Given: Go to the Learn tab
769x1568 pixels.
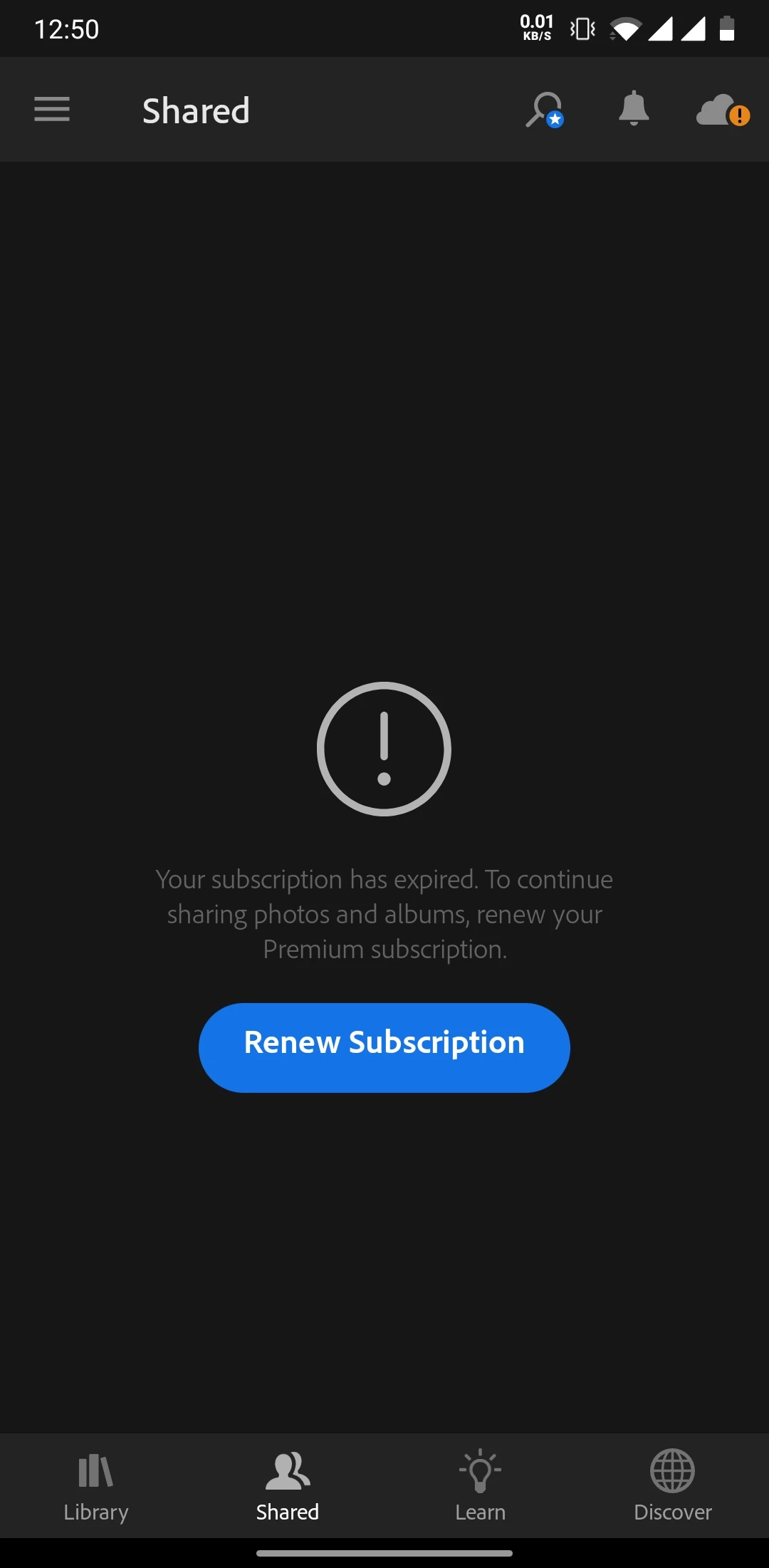Looking at the screenshot, I should click(481, 1485).
